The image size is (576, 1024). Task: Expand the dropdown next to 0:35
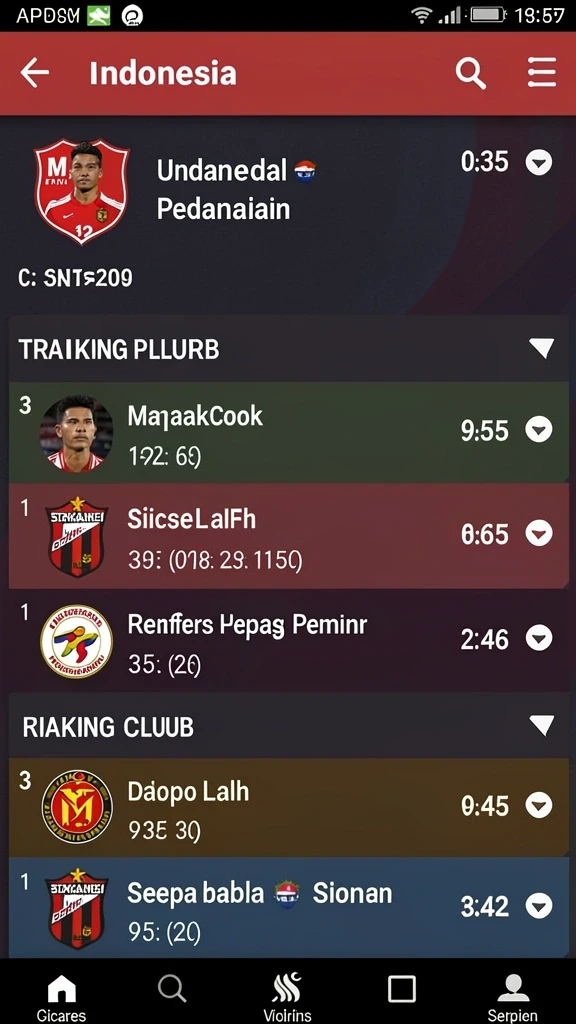click(539, 162)
